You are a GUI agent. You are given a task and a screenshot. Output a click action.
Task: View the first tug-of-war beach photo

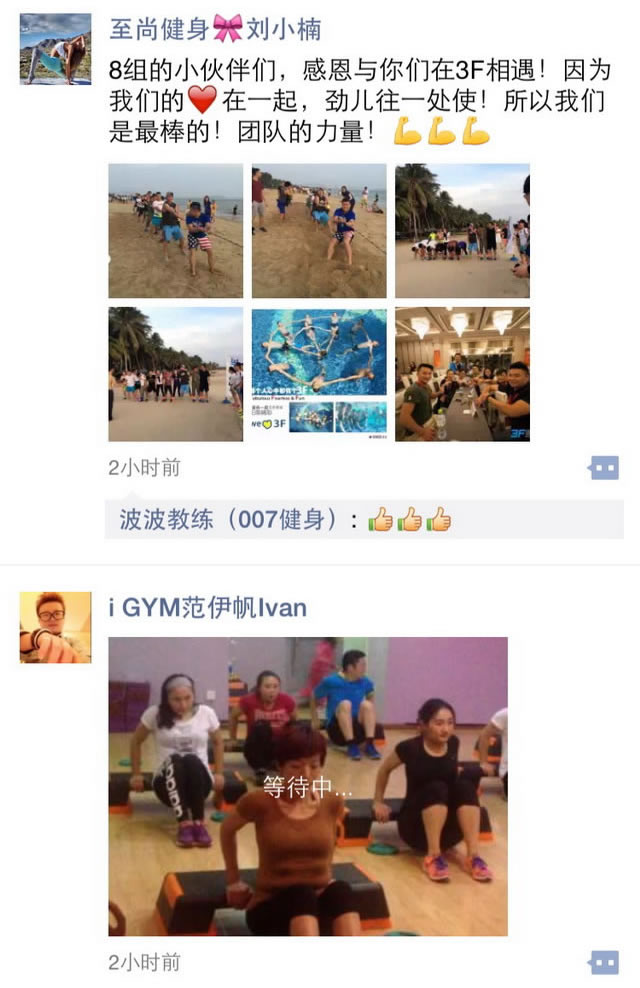coord(175,230)
